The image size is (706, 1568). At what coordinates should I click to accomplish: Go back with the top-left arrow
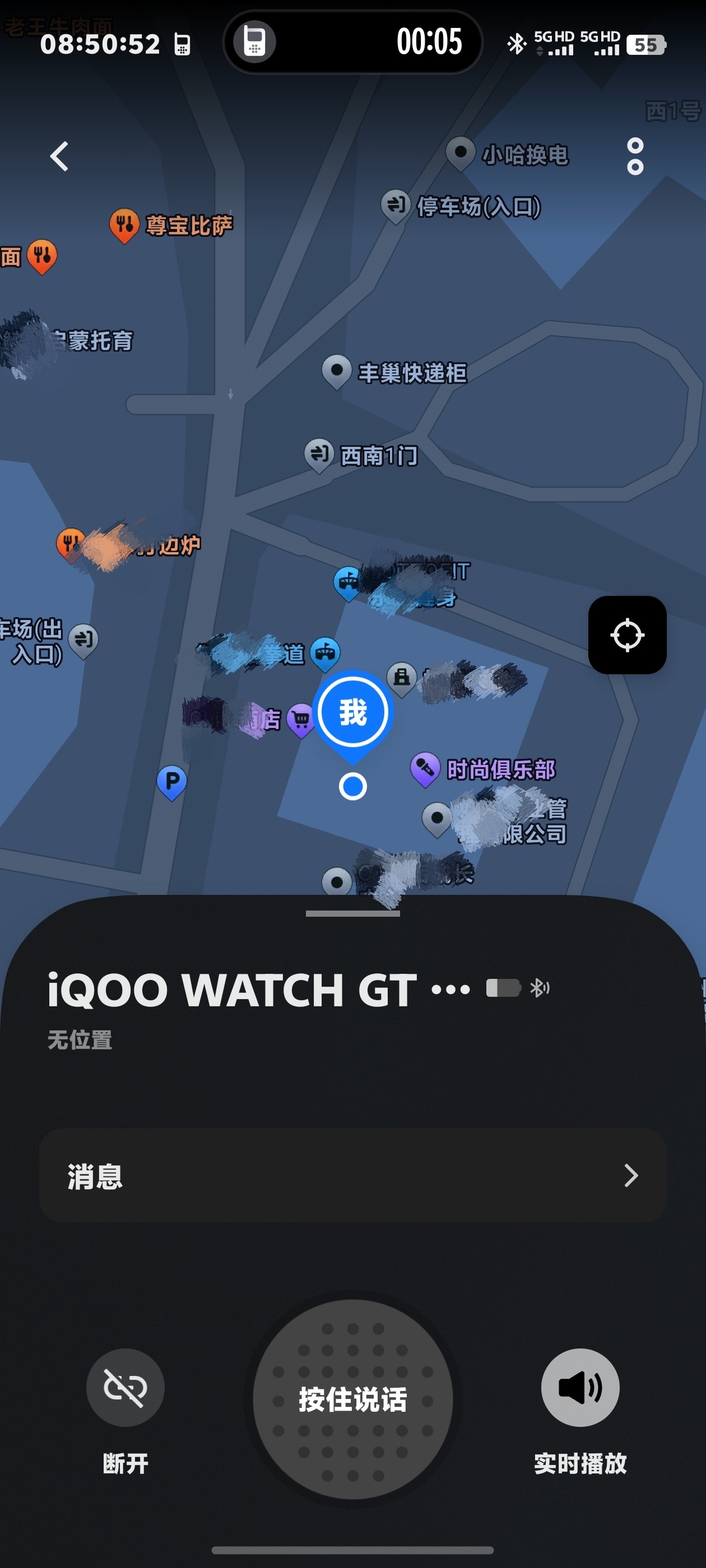coord(59,156)
